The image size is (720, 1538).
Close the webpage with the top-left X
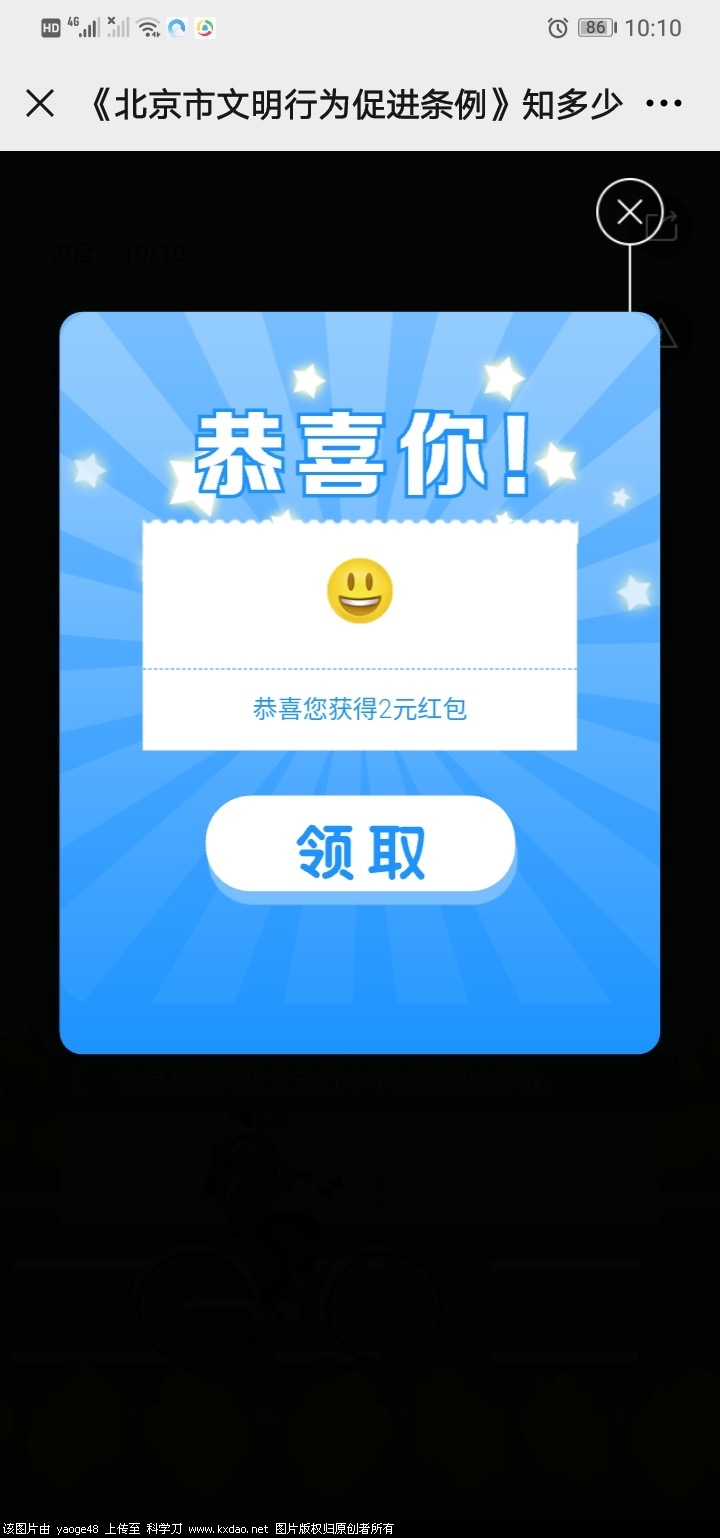click(40, 103)
